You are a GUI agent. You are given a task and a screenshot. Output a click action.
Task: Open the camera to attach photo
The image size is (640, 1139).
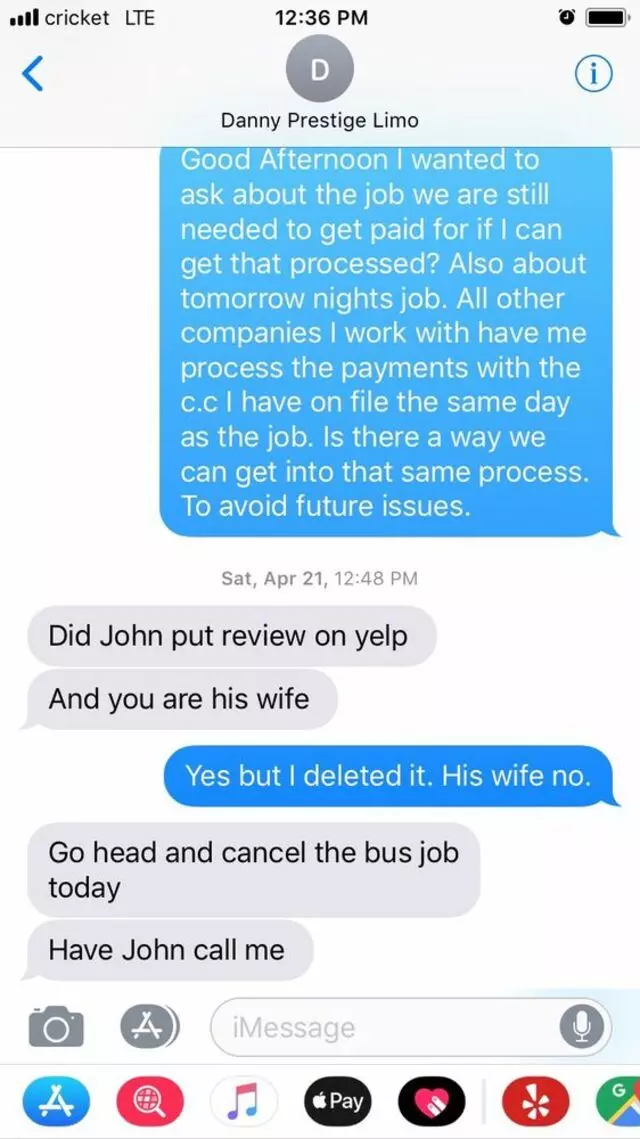click(x=56, y=1027)
